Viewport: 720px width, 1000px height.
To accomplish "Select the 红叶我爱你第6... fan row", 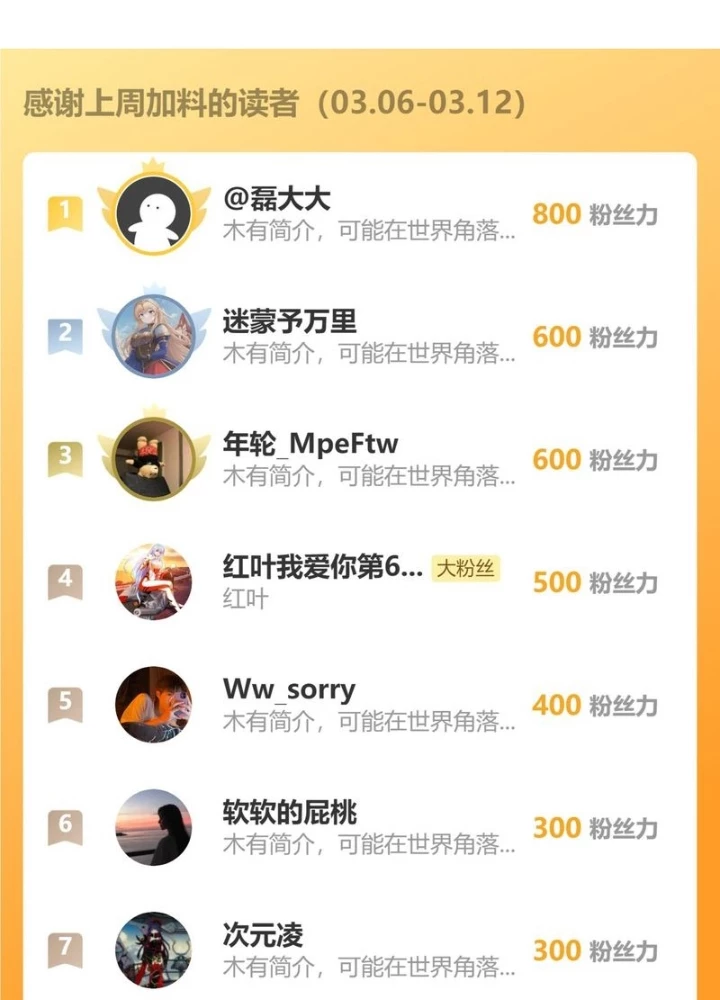I will coord(322,568).
